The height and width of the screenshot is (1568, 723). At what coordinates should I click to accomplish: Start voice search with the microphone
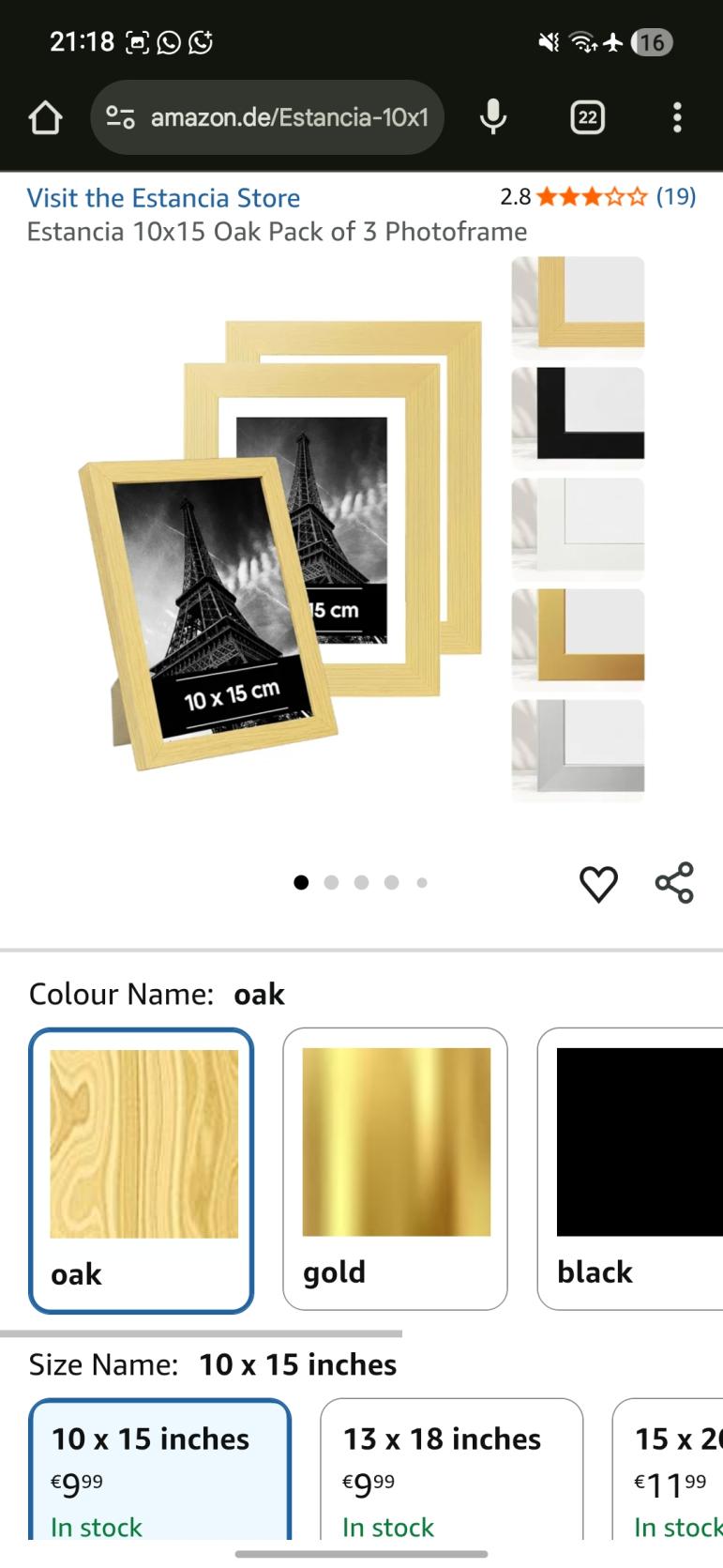493,117
